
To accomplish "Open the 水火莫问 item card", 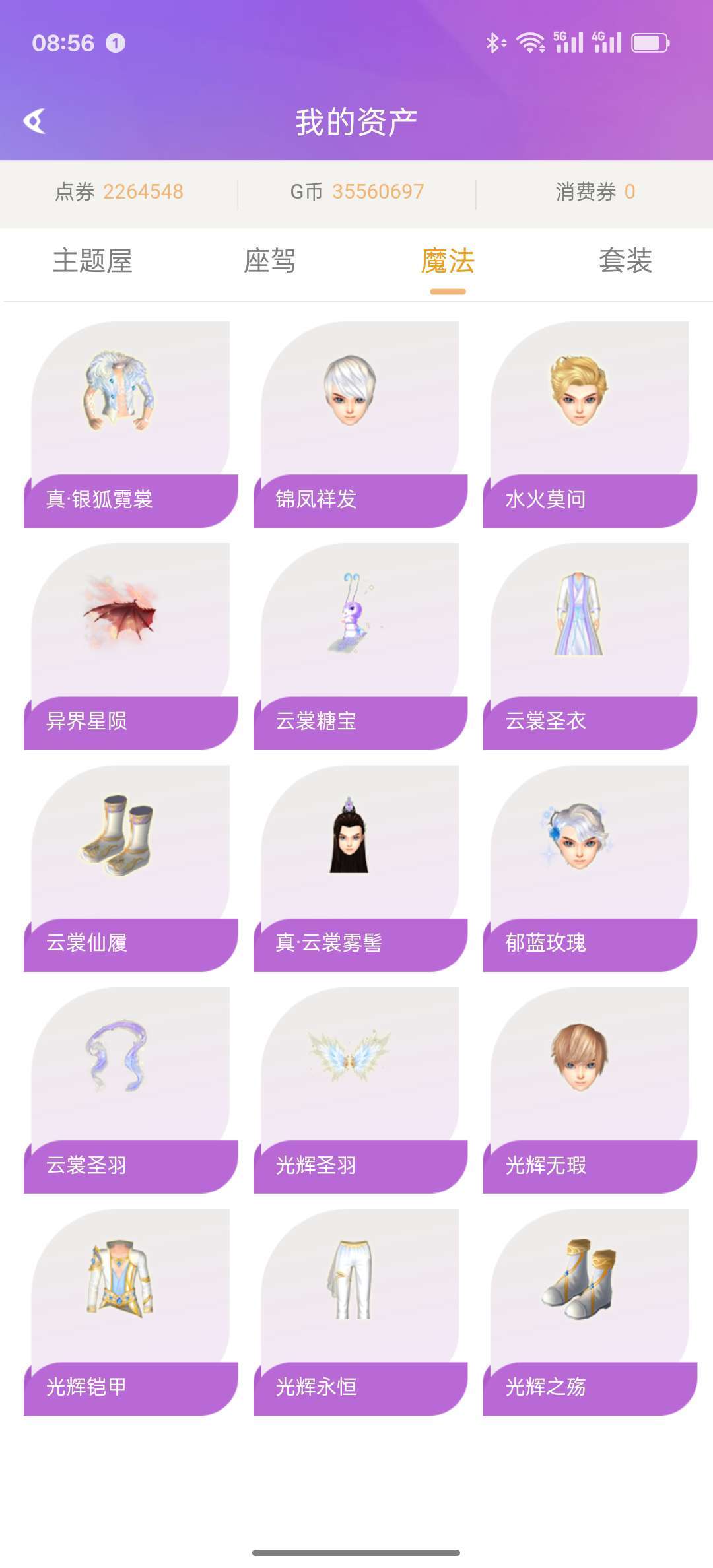I will point(590,424).
